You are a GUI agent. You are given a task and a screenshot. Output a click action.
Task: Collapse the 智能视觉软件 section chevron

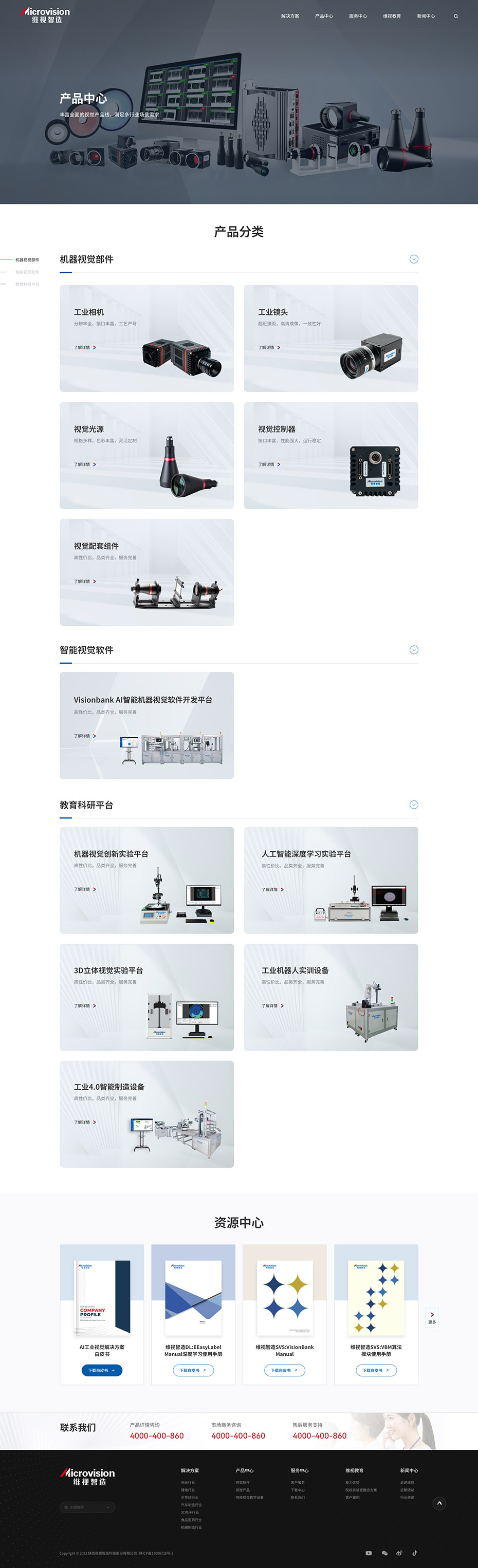click(413, 650)
